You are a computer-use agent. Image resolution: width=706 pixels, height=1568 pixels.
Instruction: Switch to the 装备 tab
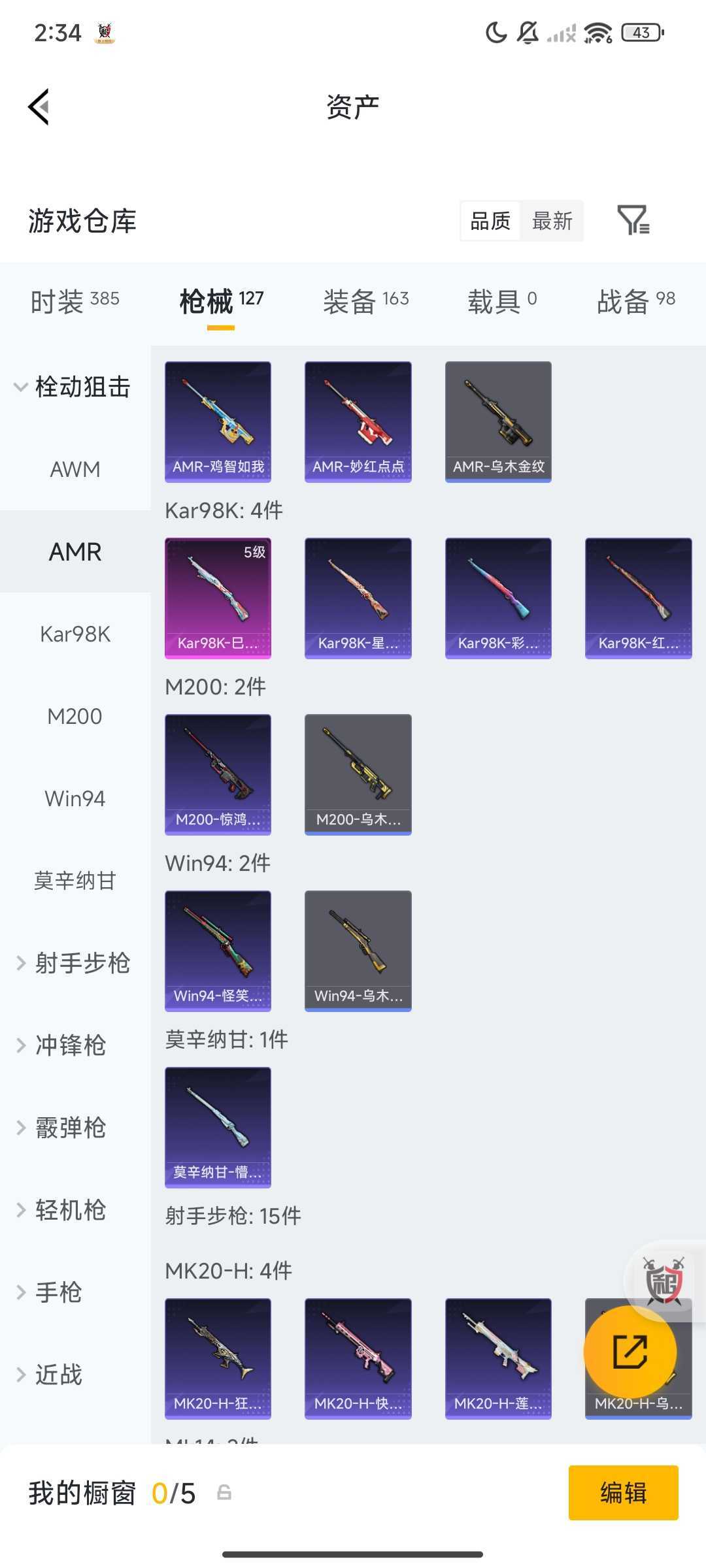(x=365, y=301)
